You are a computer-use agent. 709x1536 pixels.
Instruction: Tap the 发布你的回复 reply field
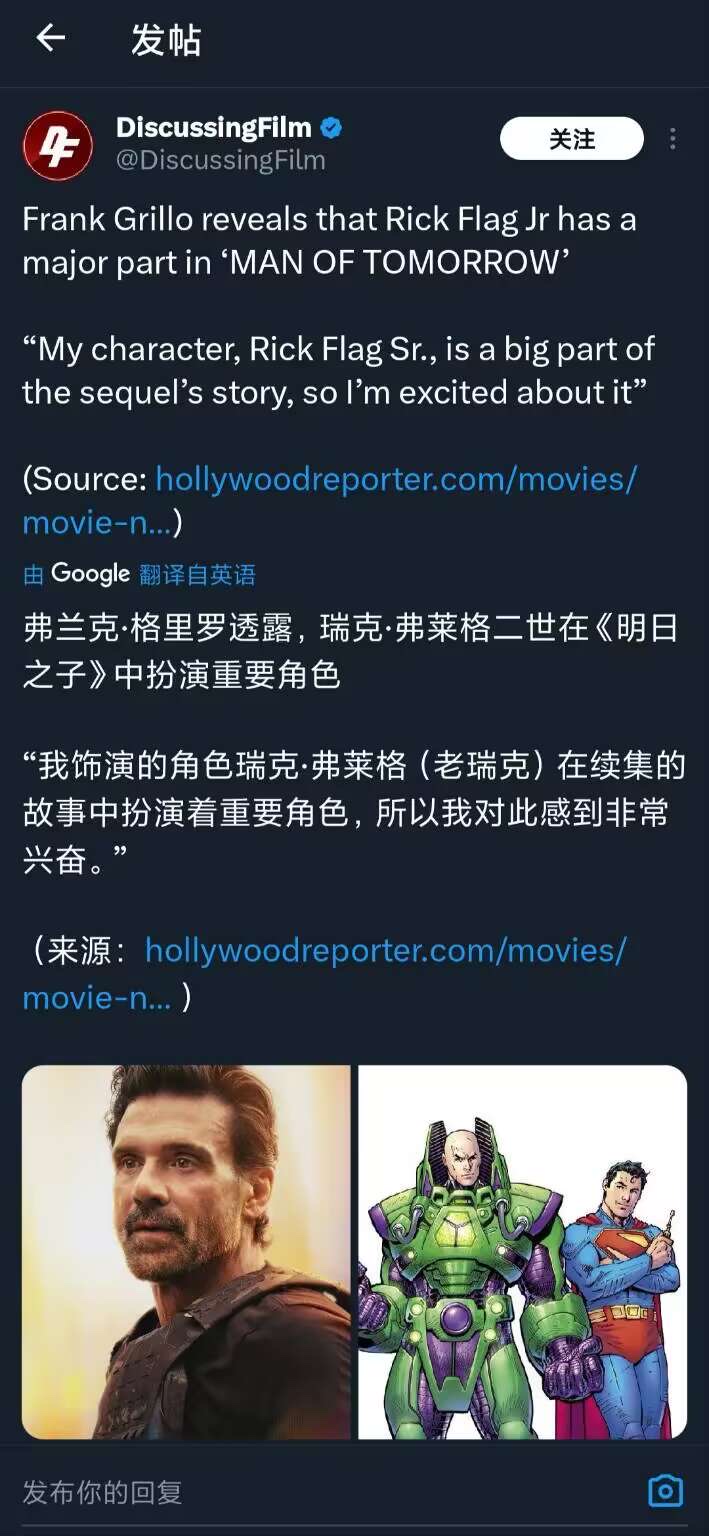(300, 1492)
